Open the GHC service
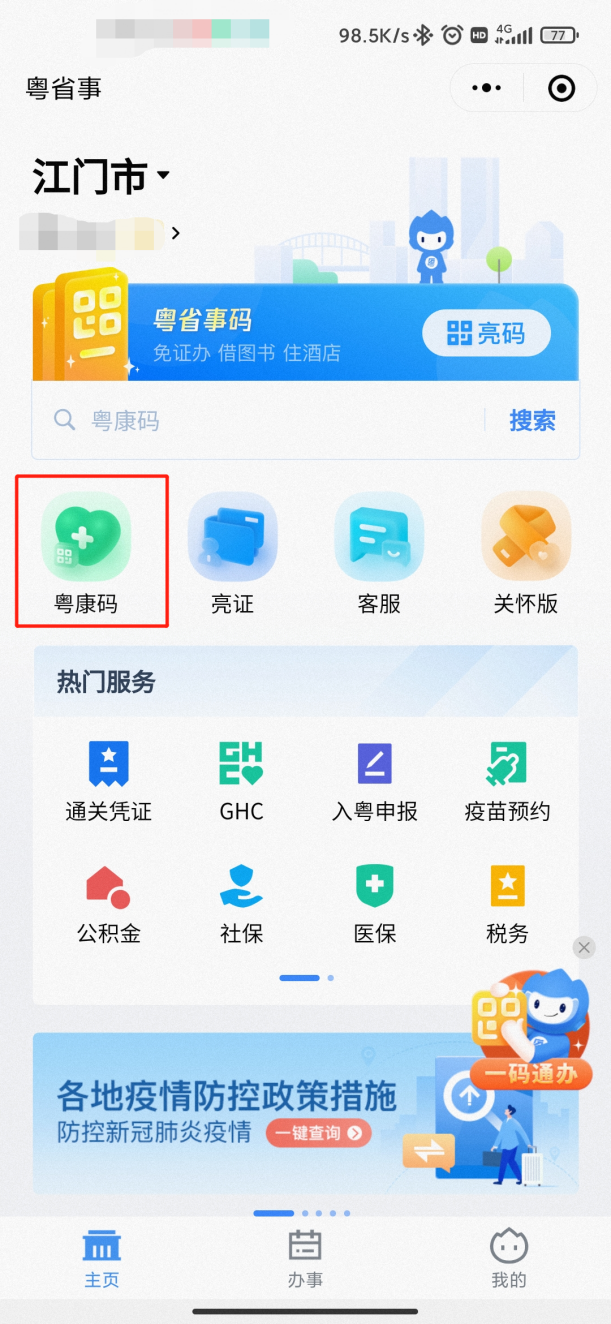The width and height of the screenshot is (611, 1324). (x=241, y=781)
